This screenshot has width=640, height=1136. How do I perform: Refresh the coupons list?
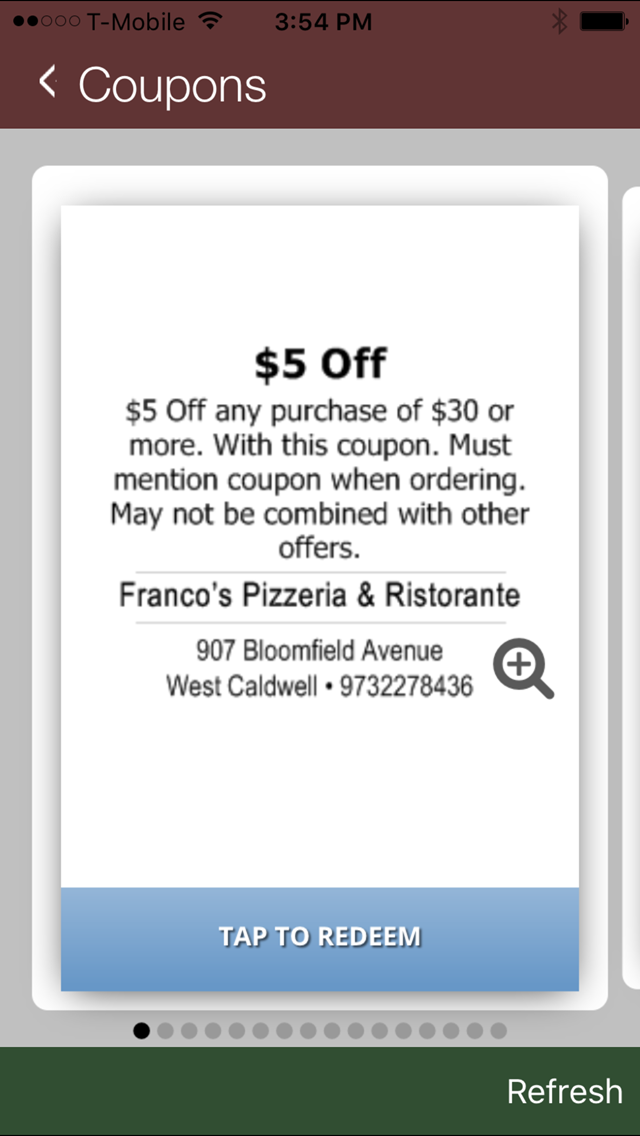click(565, 1091)
